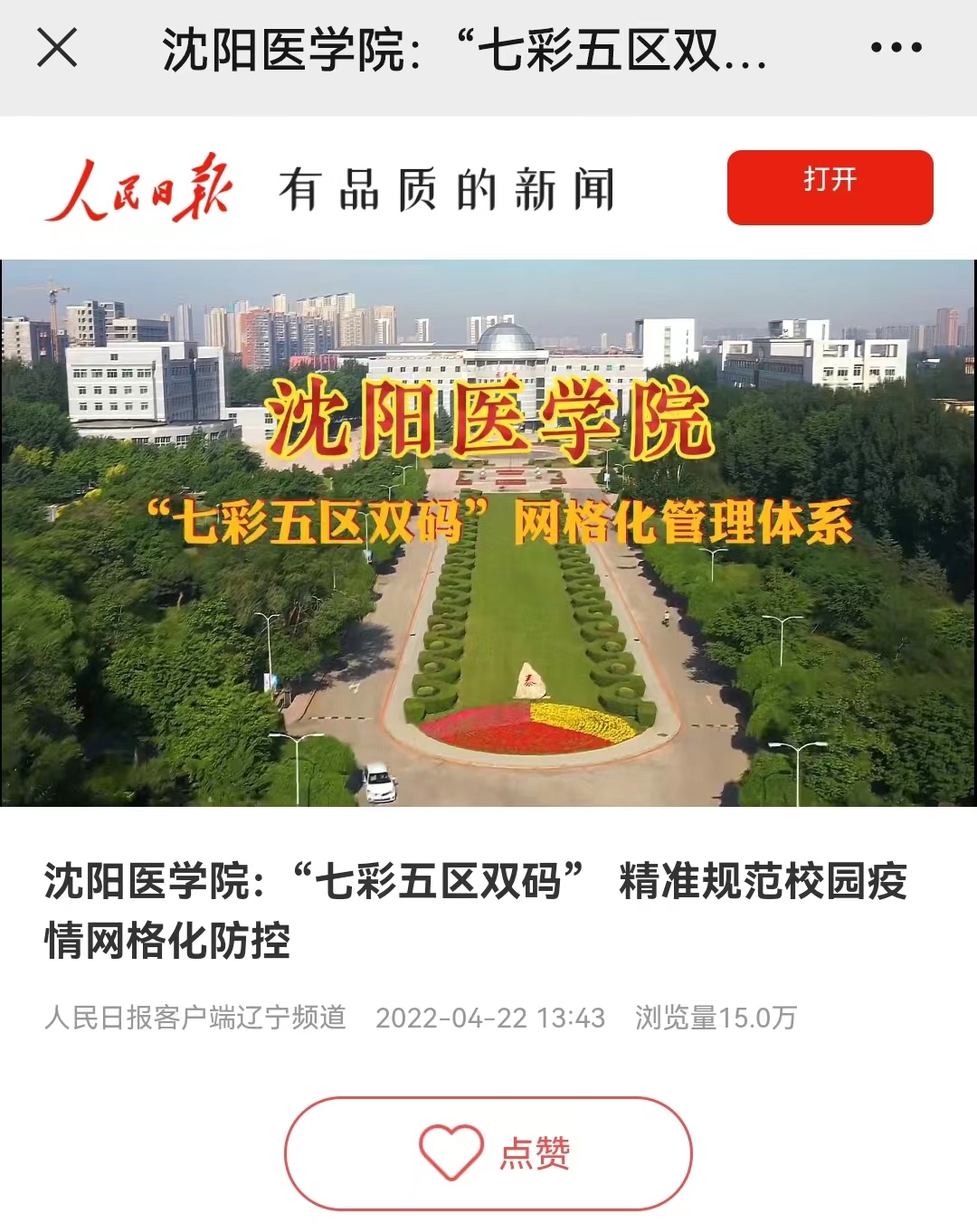The image size is (977, 1232).
Task: Open the three-dot overflow menu
Action: 896,48
